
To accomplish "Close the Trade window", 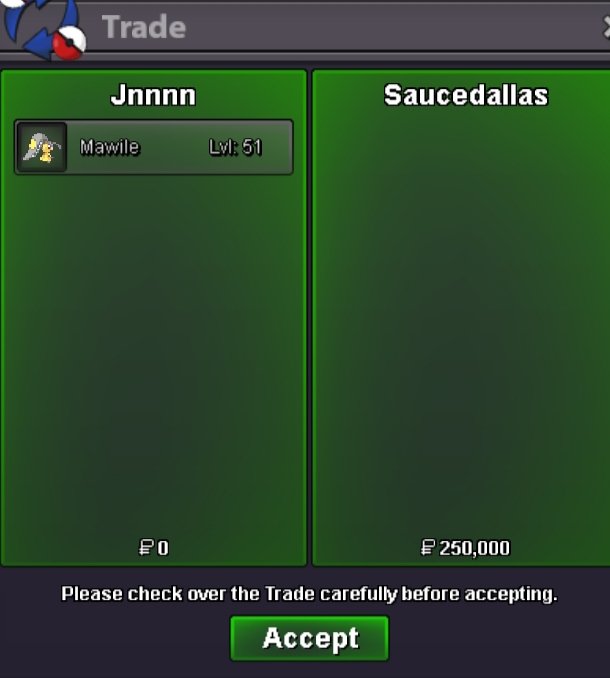I will tap(606, 29).
